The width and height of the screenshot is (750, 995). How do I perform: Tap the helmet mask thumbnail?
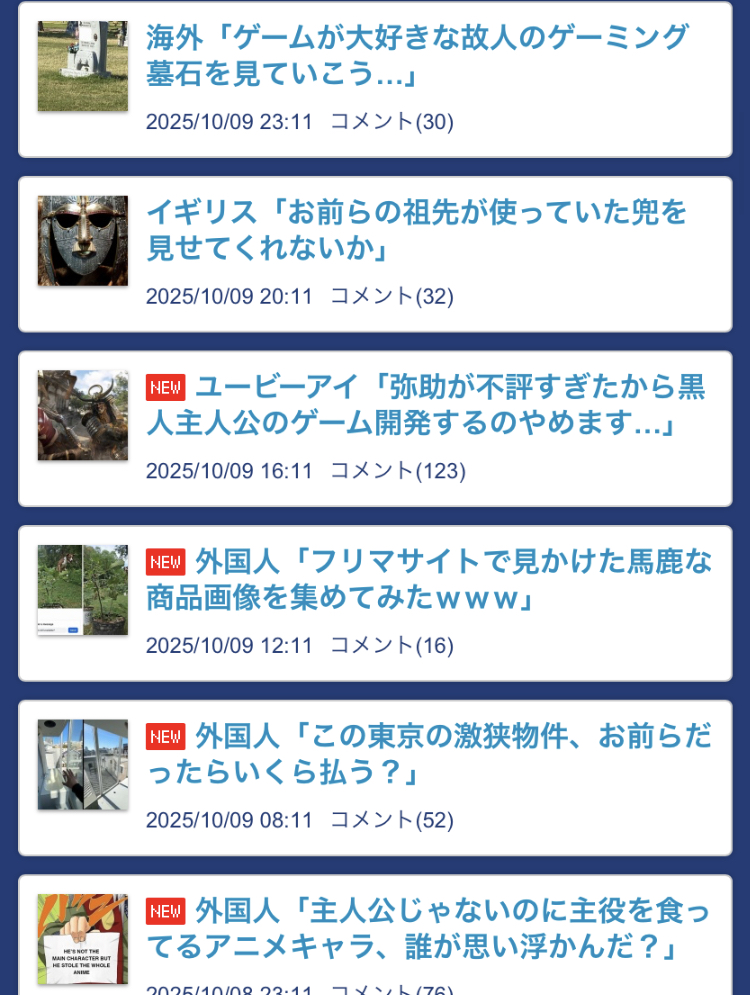[x=83, y=241]
